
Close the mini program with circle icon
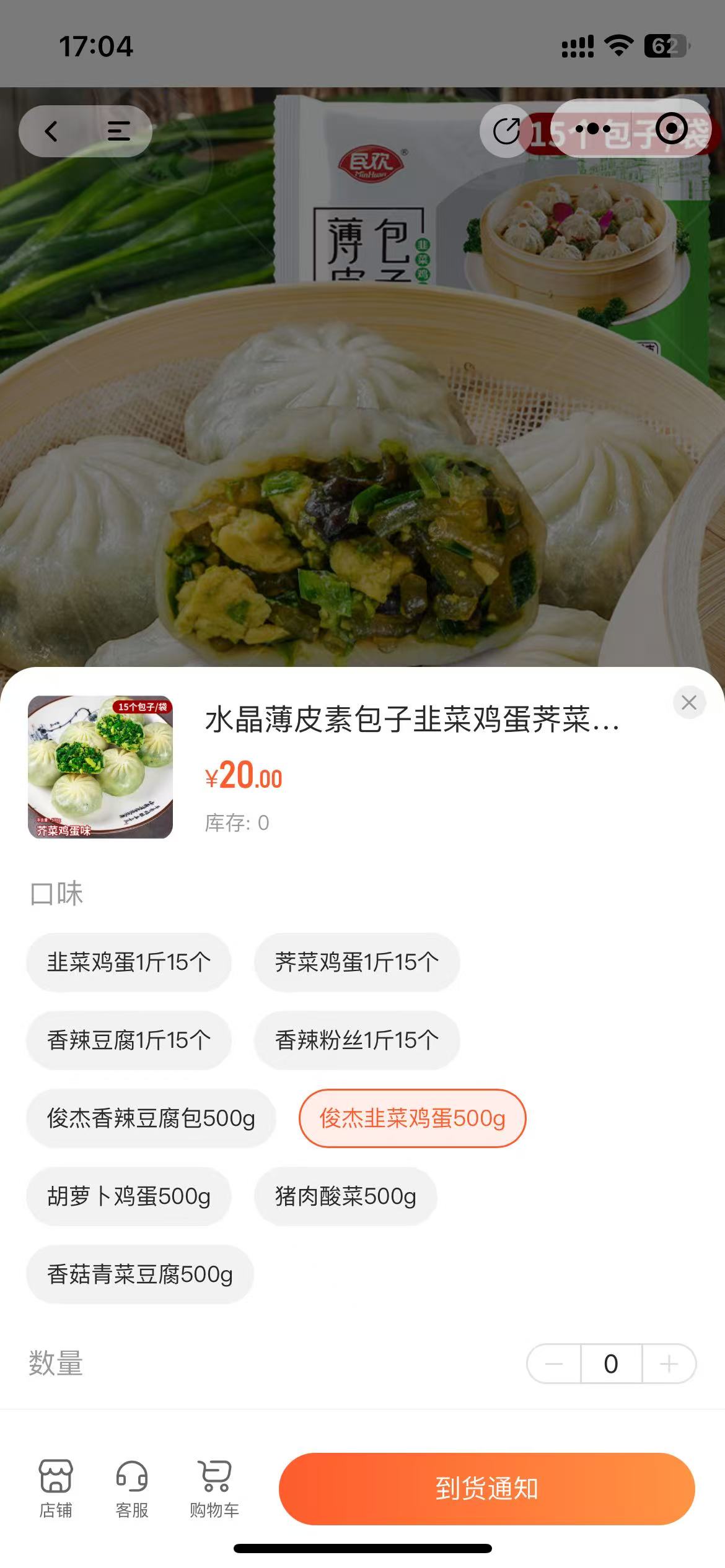(671, 129)
